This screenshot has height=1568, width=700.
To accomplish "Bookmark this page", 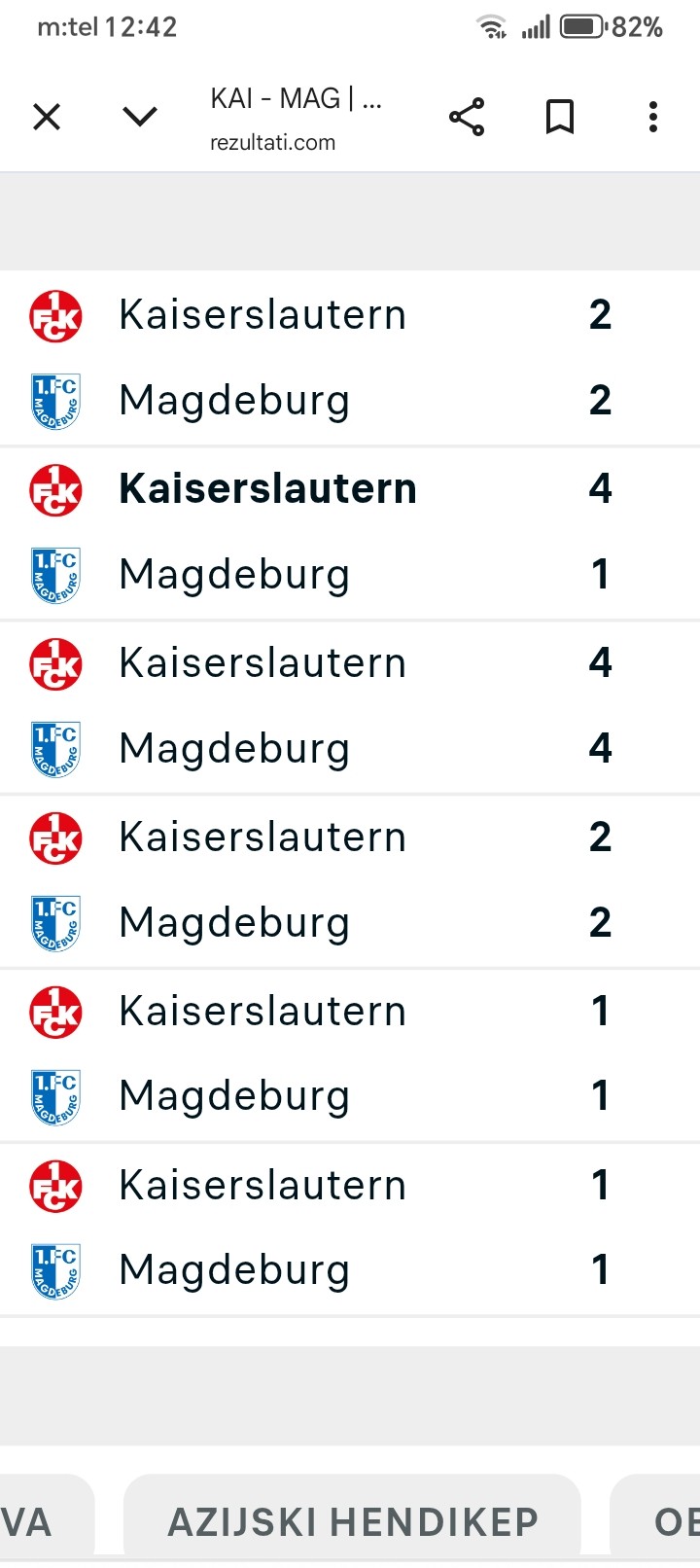I will click(559, 118).
